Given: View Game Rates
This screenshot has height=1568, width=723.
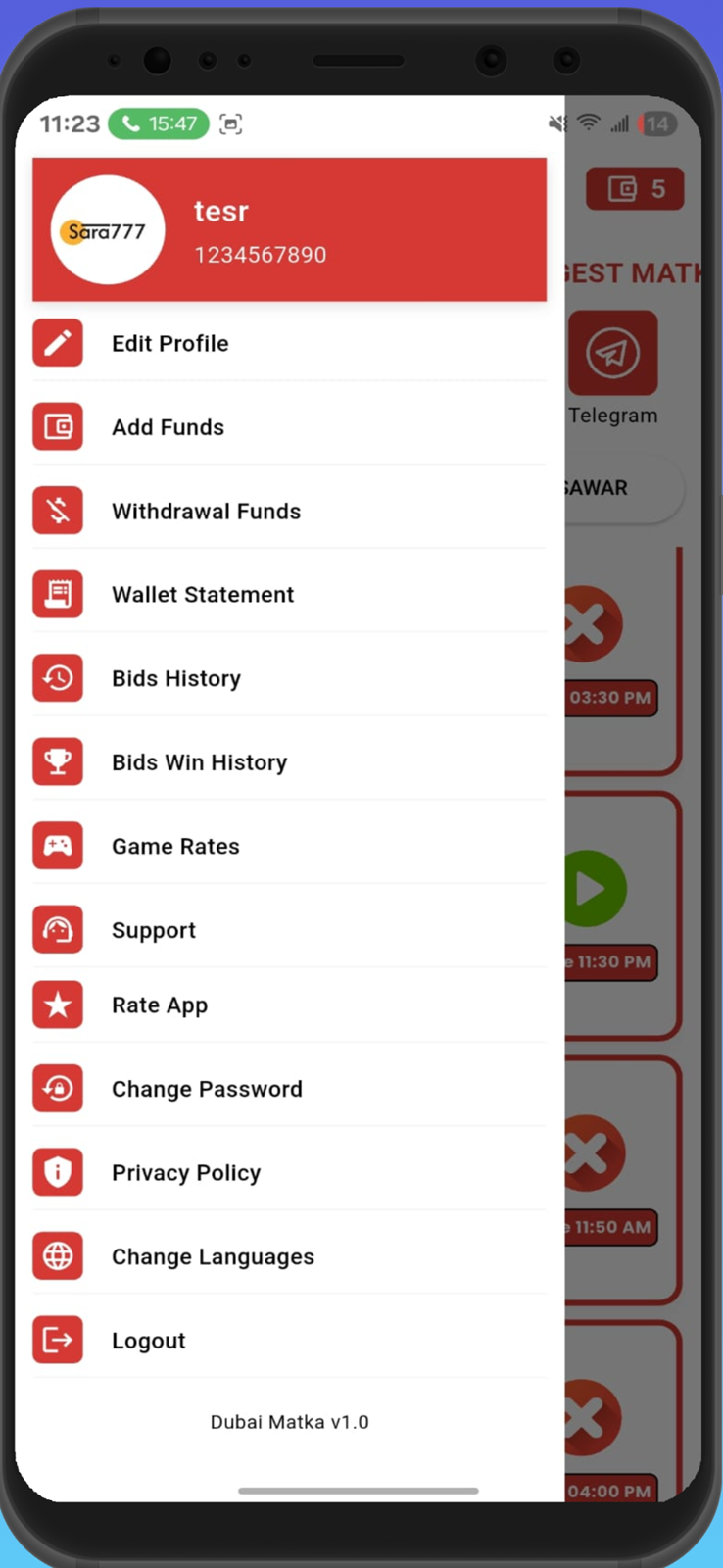Looking at the screenshot, I should 175,846.
